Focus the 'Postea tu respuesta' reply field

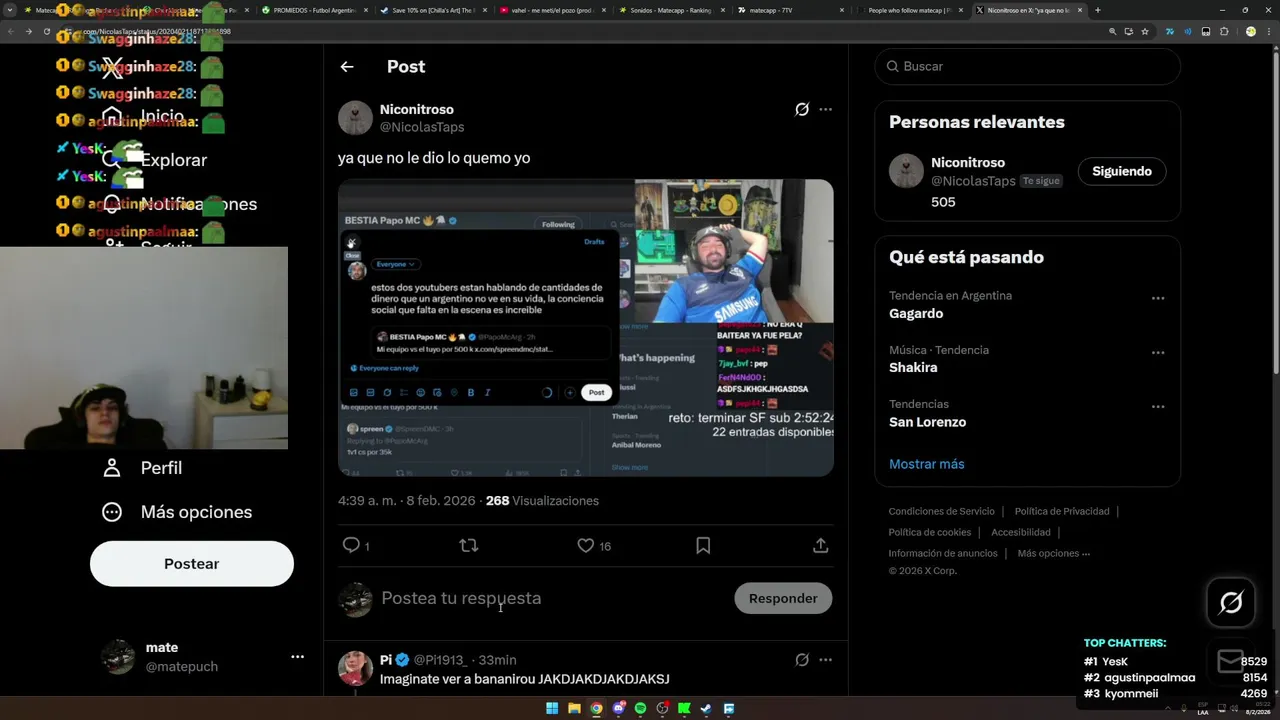tap(550, 598)
